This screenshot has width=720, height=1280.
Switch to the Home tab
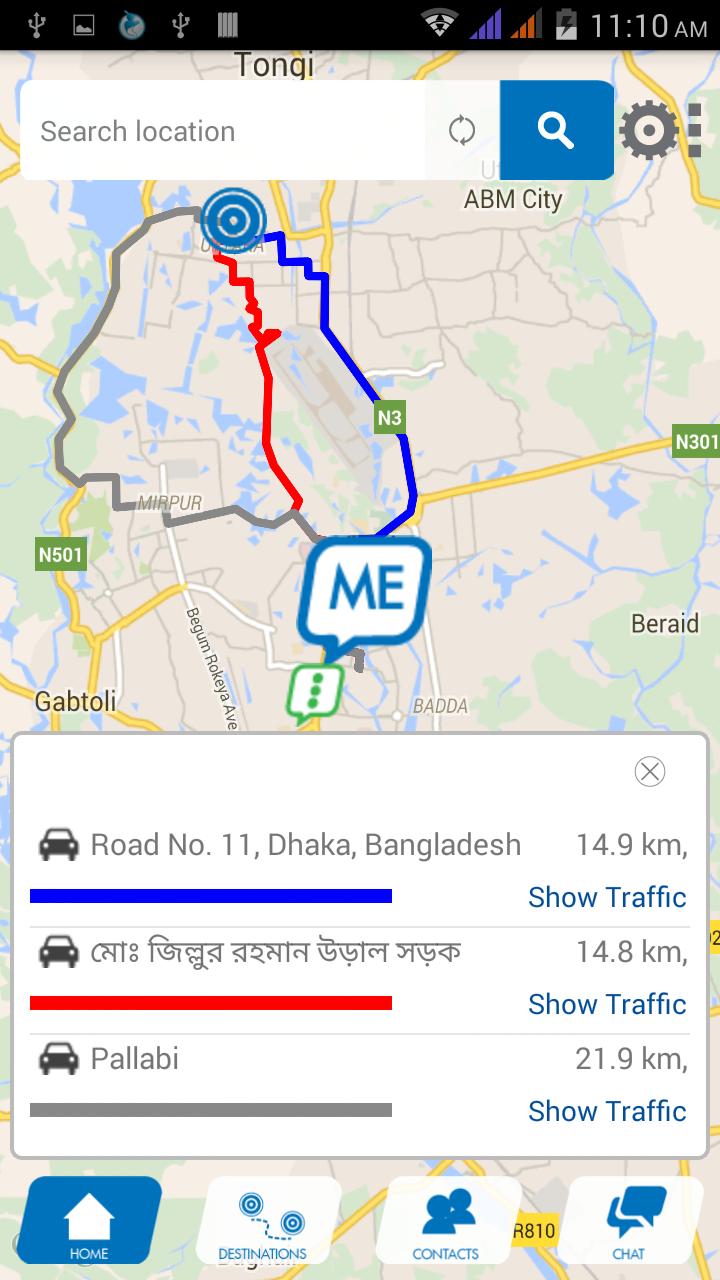pos(89,1220)
